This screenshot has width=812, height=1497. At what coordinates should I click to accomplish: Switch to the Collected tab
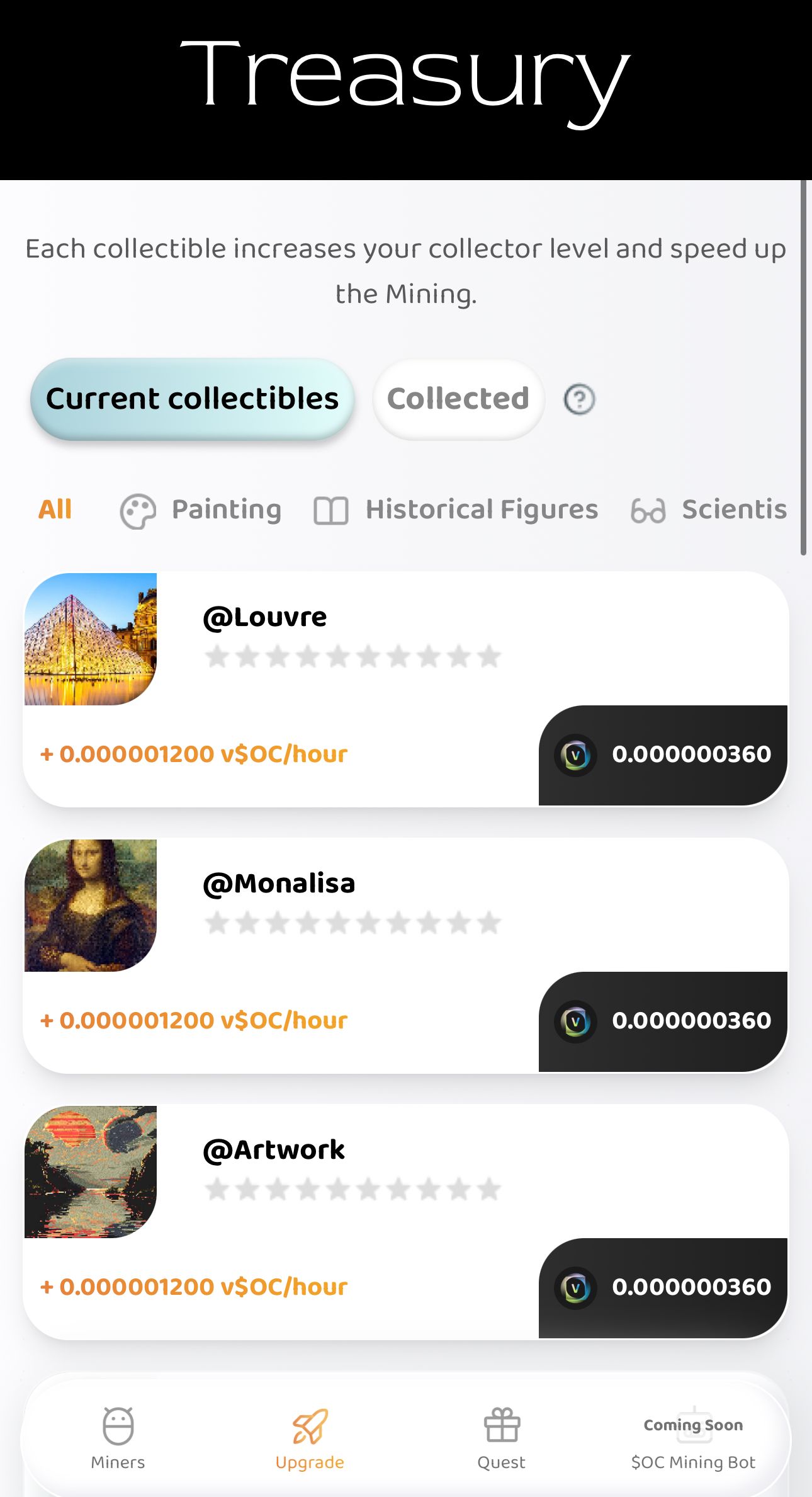point(458,399)
